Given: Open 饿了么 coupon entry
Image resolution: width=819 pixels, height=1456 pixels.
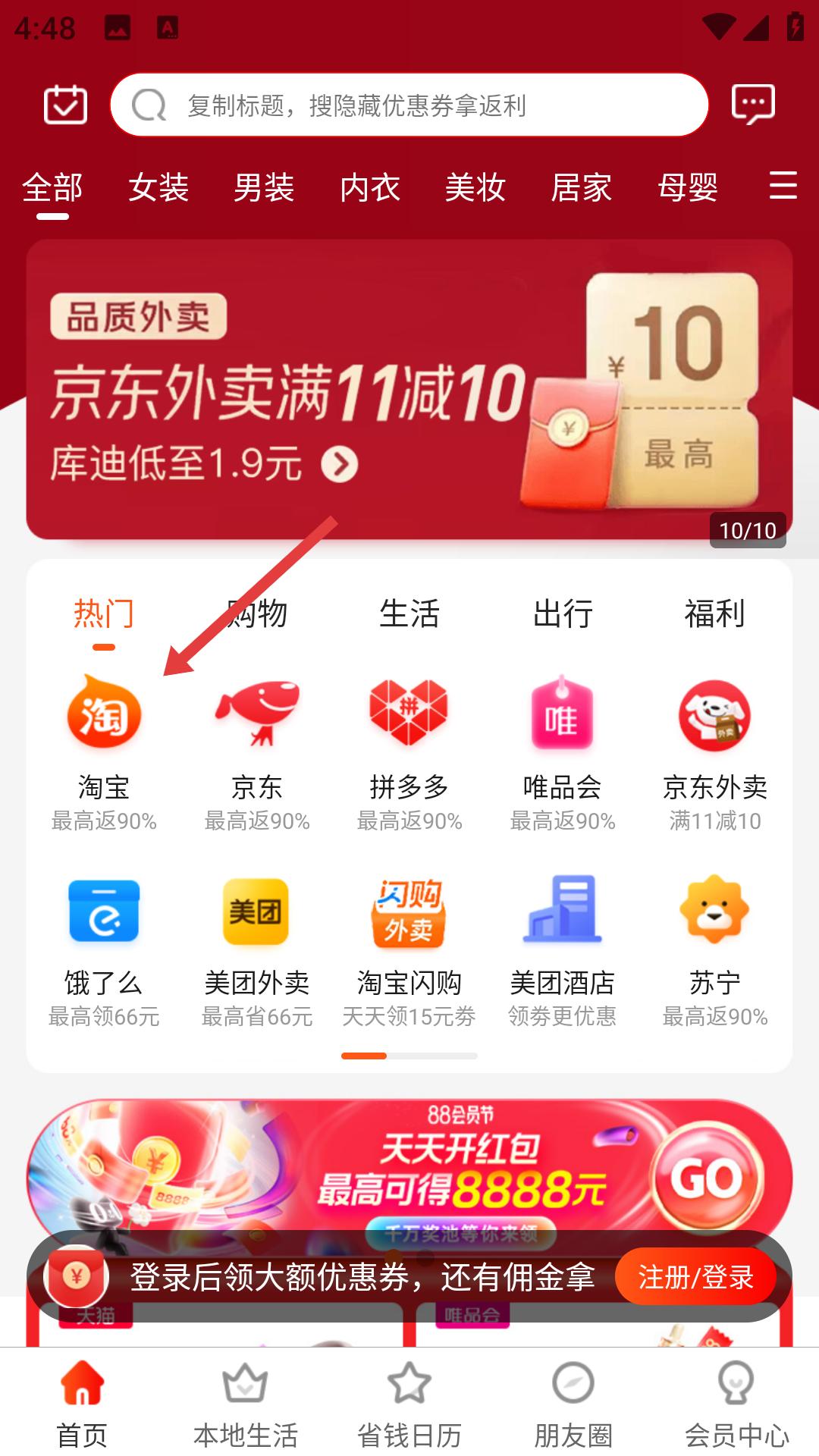Looking at the screenshot, I should [x=104, y=951].
